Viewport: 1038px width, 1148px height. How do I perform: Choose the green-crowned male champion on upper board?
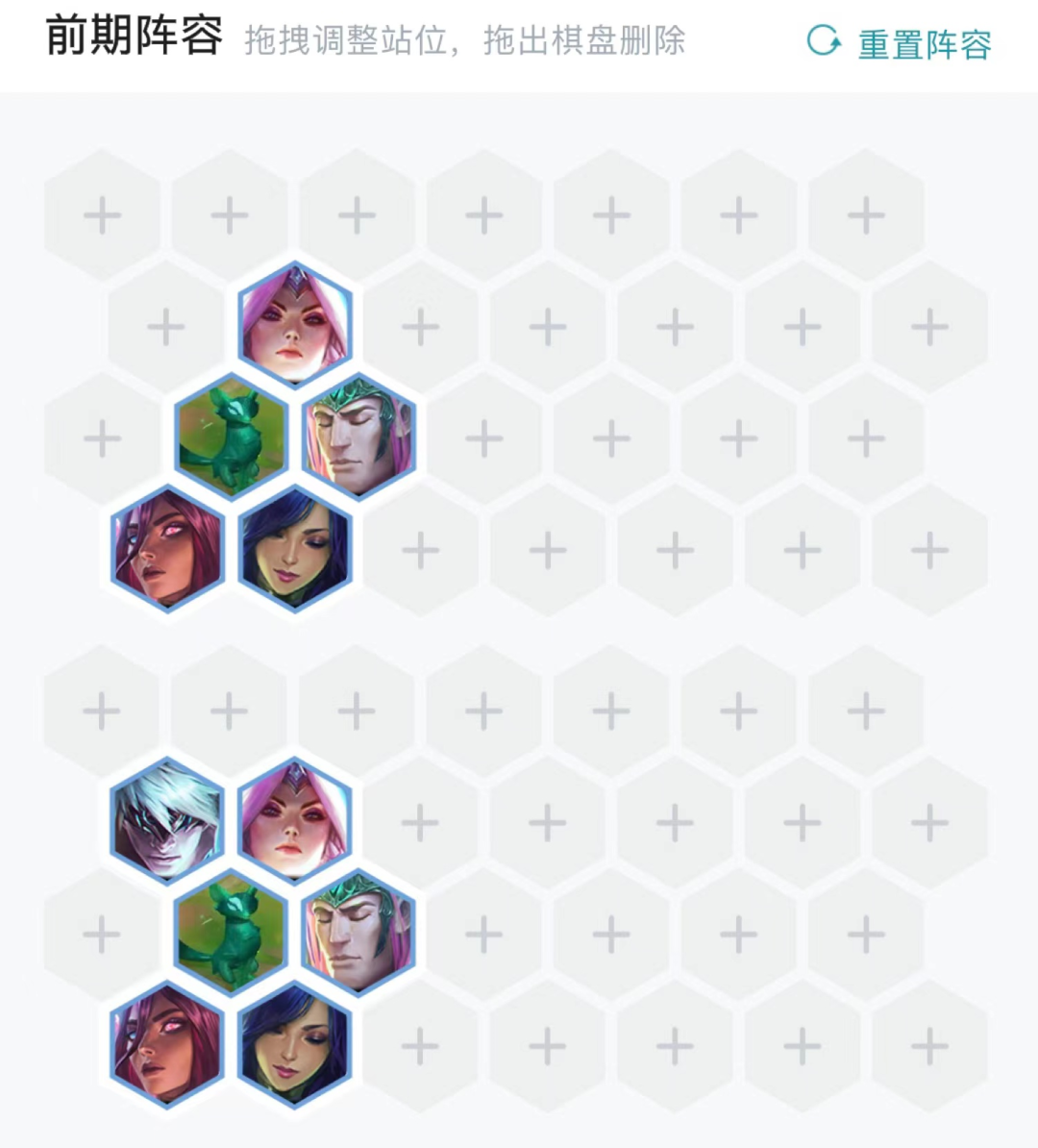click(358, 437)
